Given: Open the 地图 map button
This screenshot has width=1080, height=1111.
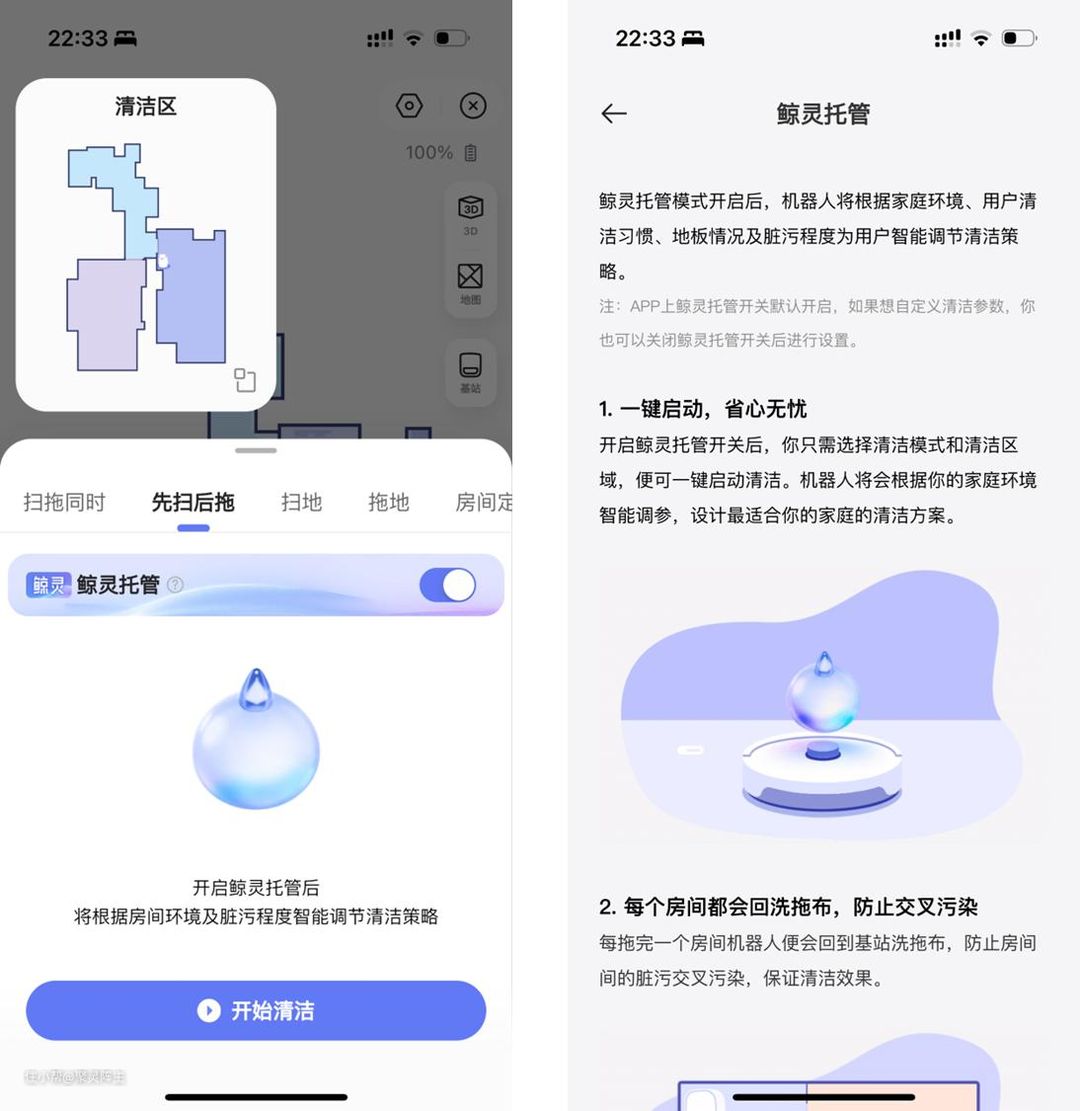Looking at the screenshot, I should 470,283.
